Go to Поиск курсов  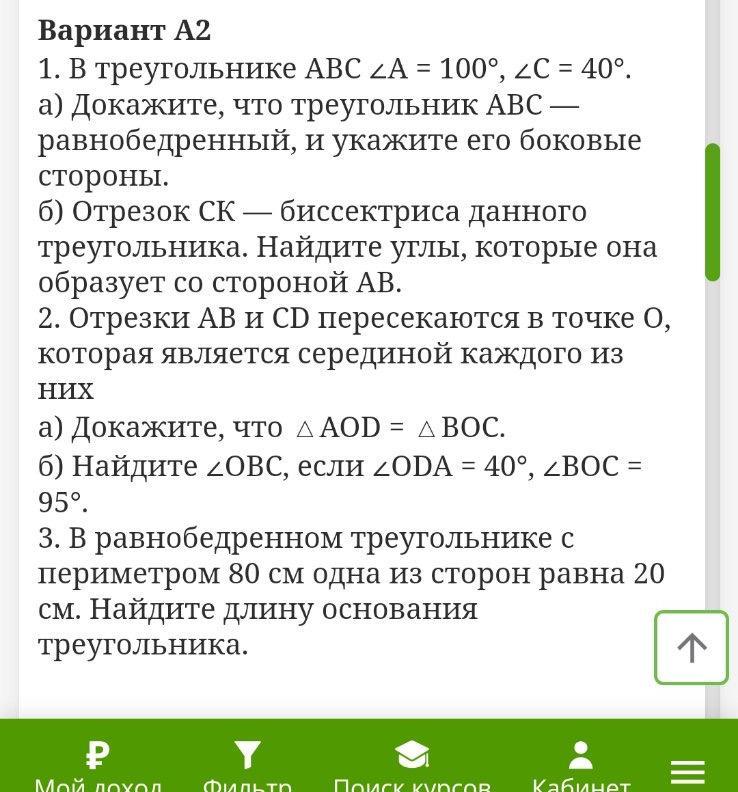pos(411,765)
